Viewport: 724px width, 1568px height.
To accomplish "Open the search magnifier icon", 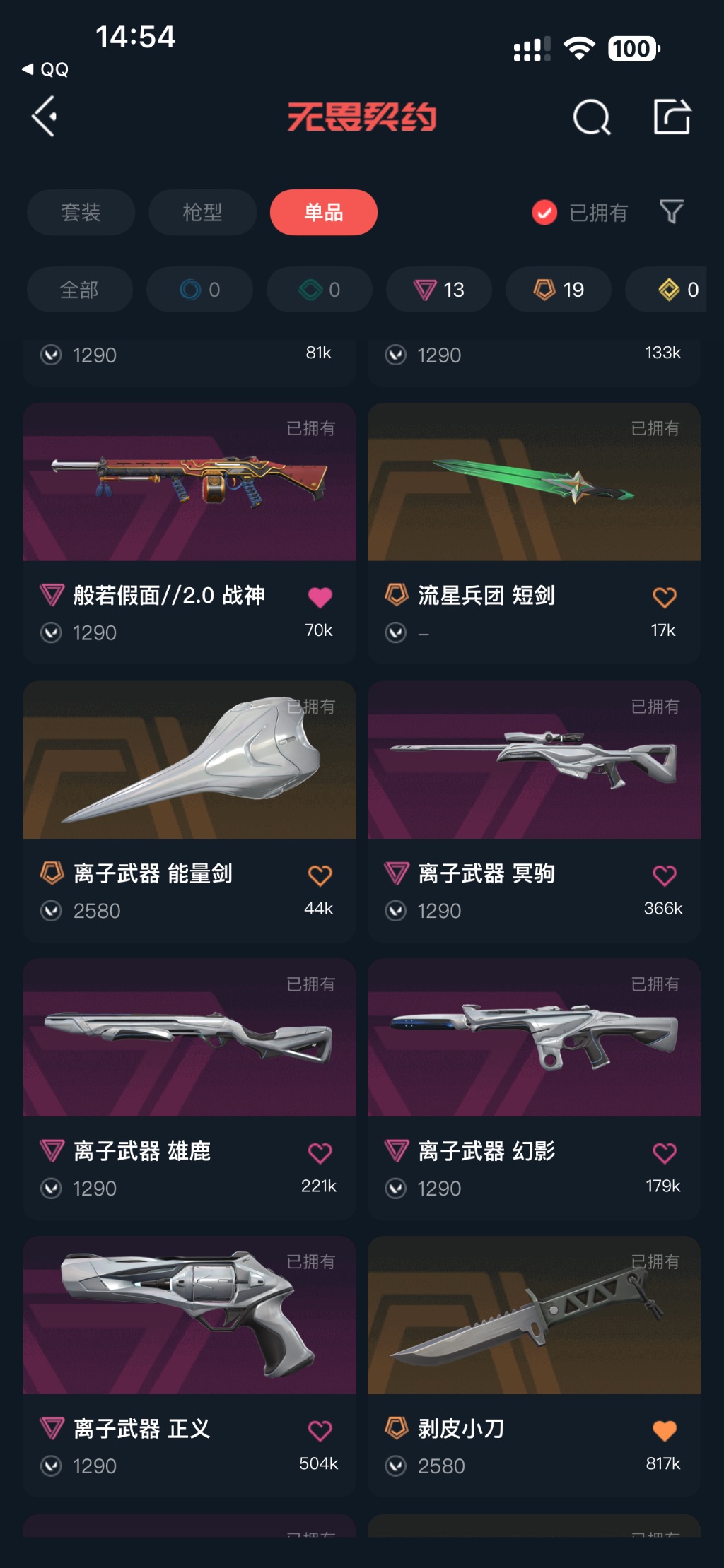I will tap(591, 117).
